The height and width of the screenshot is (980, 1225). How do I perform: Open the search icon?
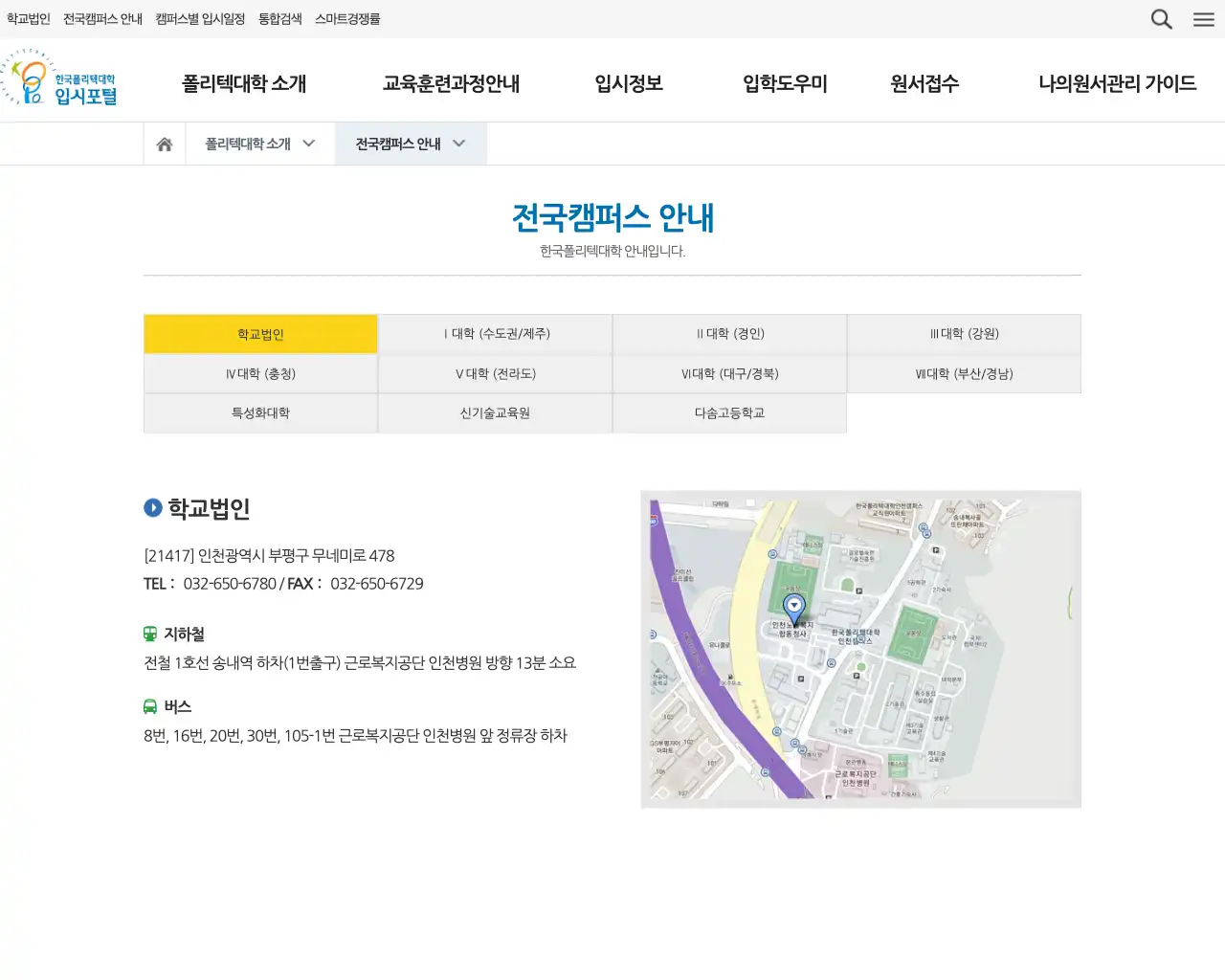[x=1161, y=19]
